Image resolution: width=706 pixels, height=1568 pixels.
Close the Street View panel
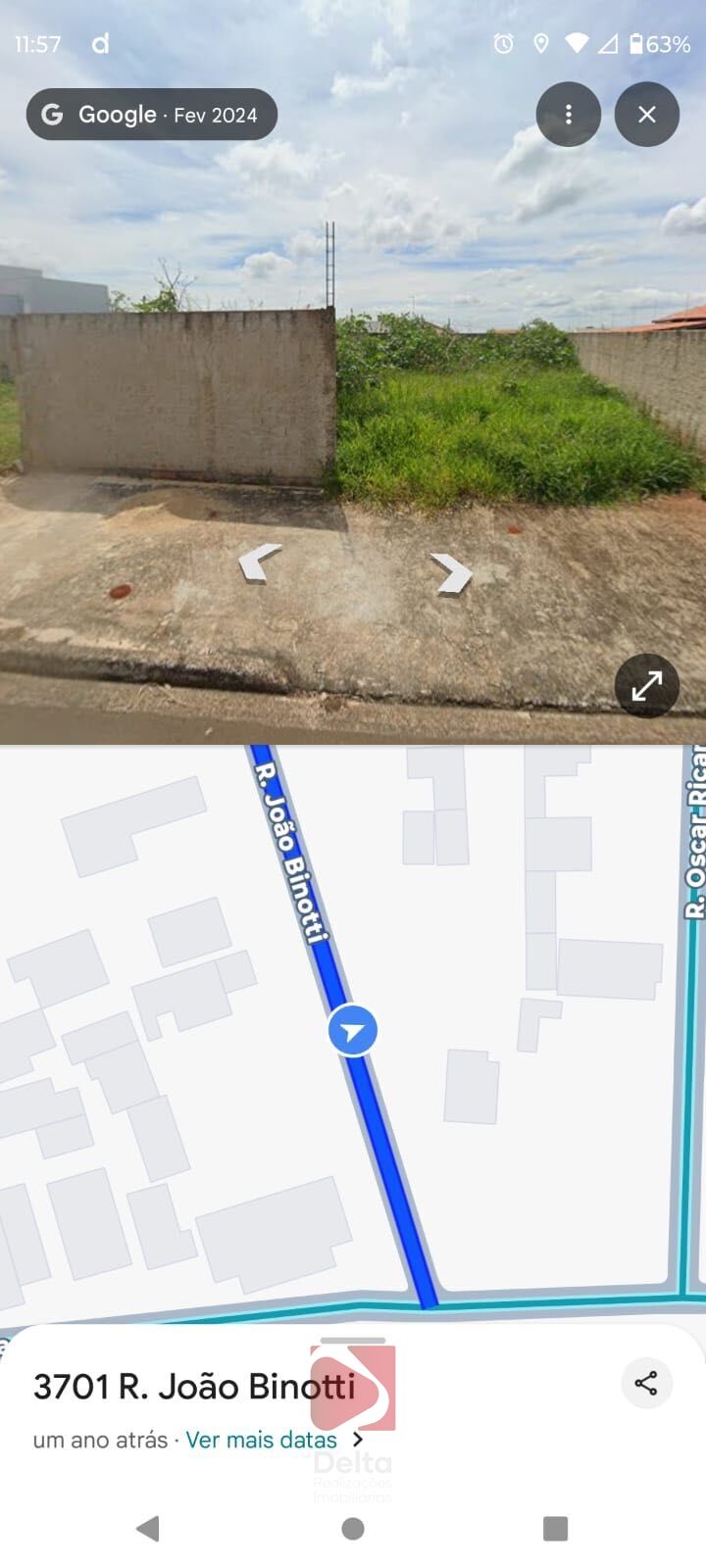646,115
